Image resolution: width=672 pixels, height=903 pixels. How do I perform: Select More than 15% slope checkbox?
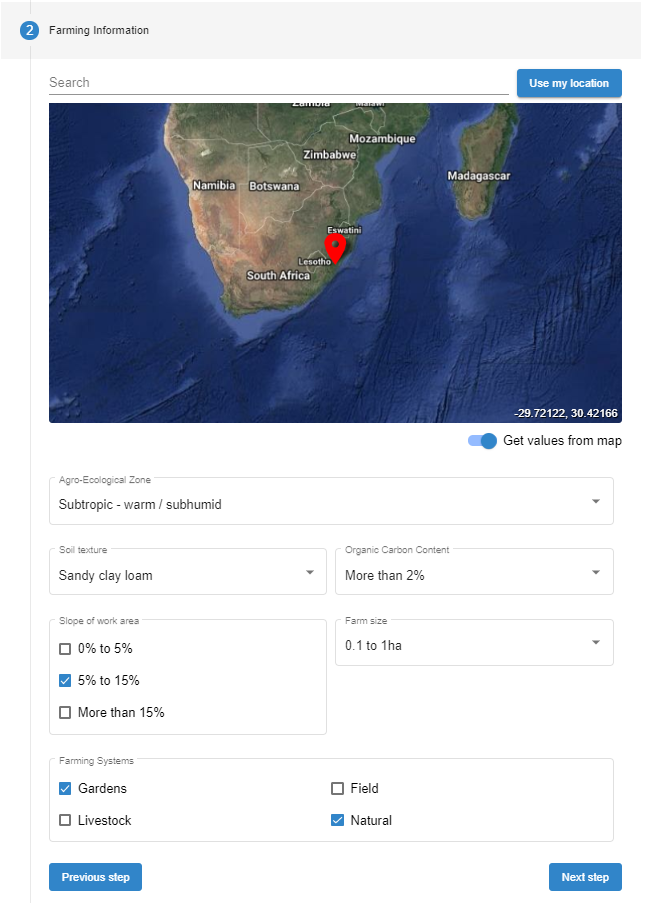(66, 713)
